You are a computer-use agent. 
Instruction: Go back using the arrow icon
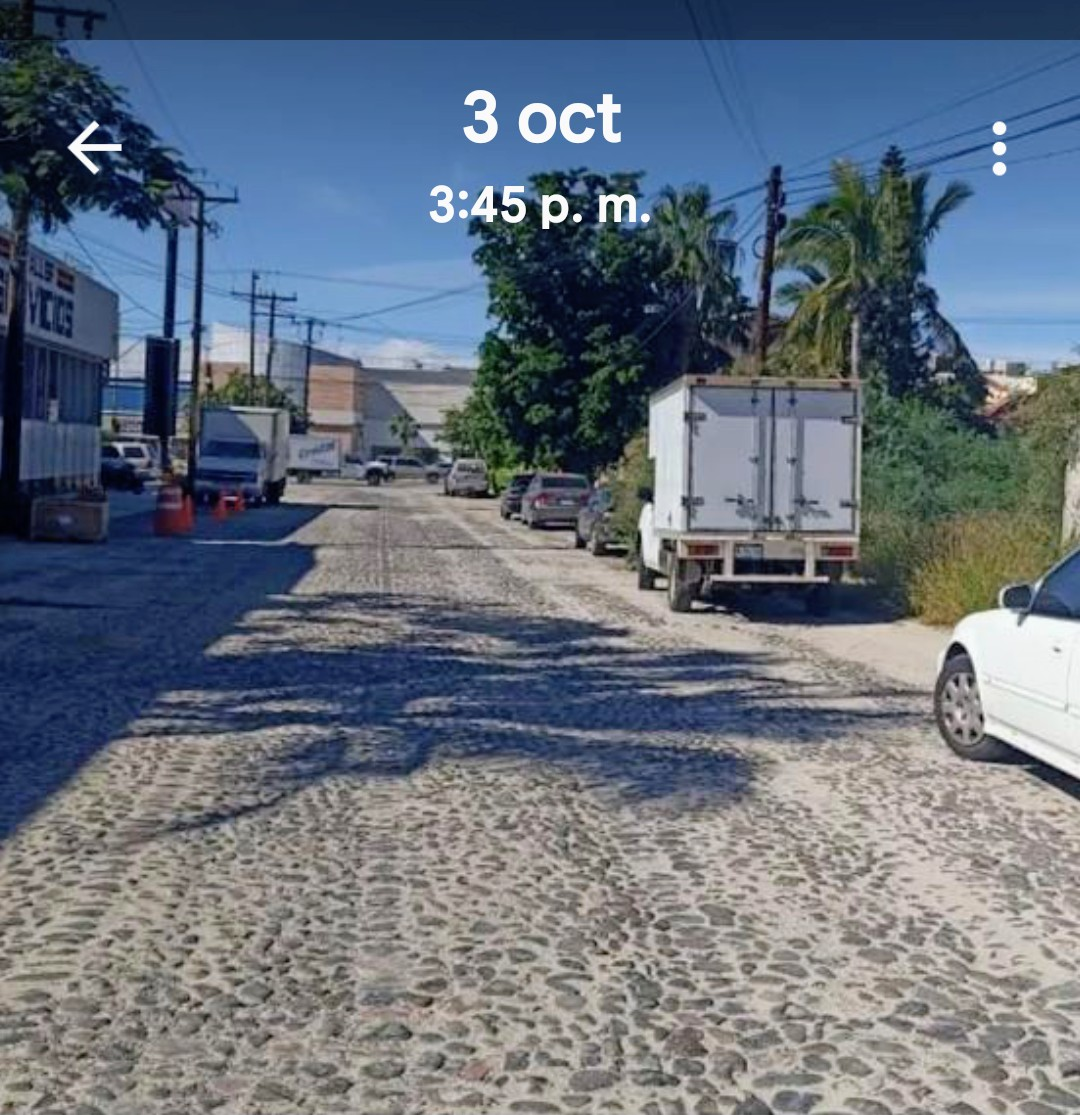[x=95, y=148]
